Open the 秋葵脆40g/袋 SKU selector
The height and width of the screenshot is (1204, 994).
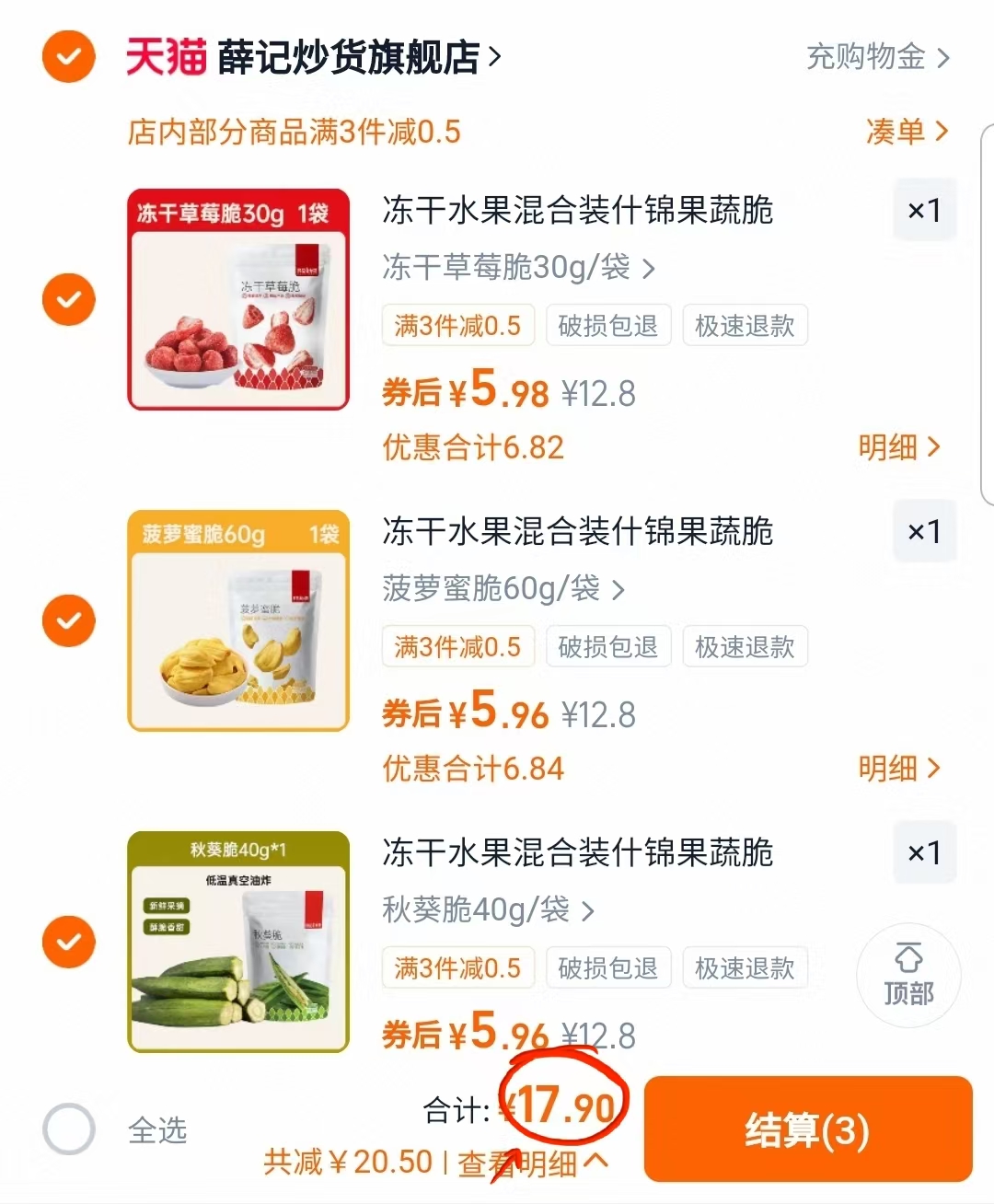tap(488, 910)
